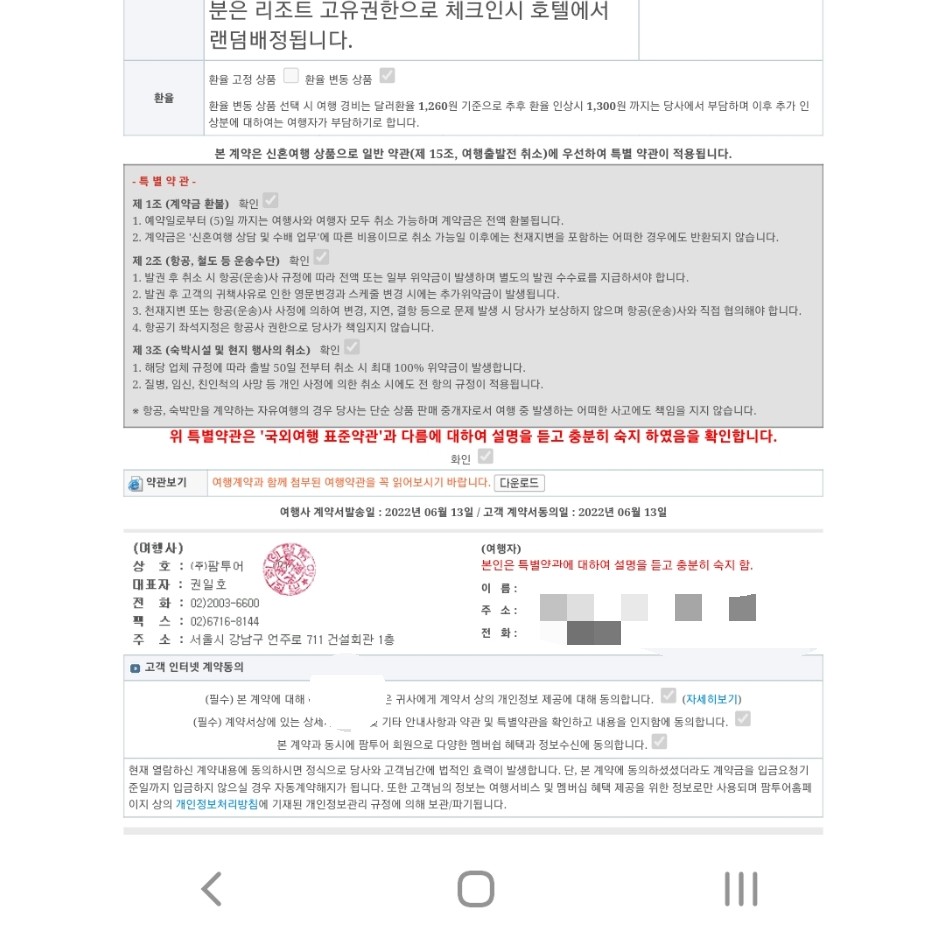Toggle the 환율 고정 상품 checkbox
This screenshot has height=945, width=945.
point(291,75)
